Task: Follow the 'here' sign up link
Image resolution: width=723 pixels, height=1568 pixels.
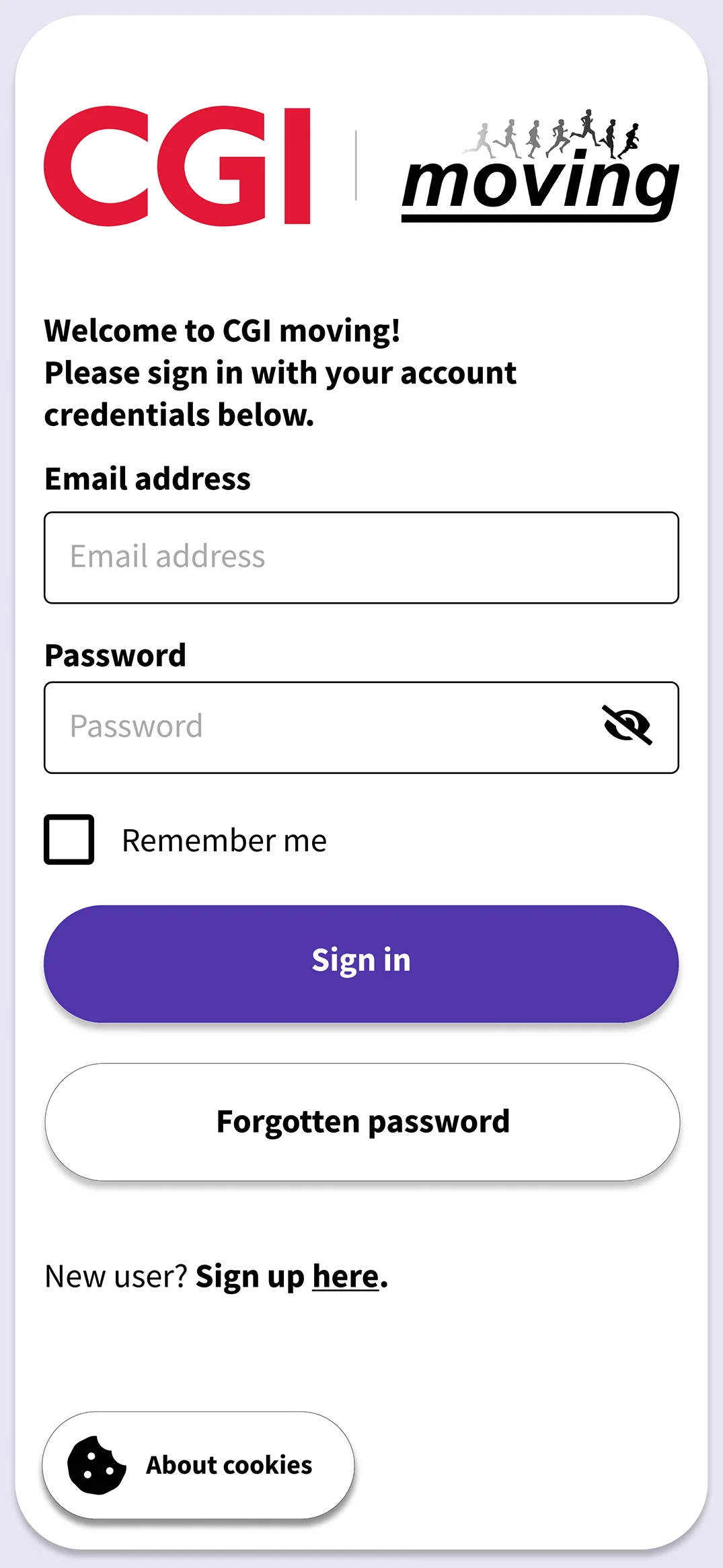Action: [x=346, y=1277]
